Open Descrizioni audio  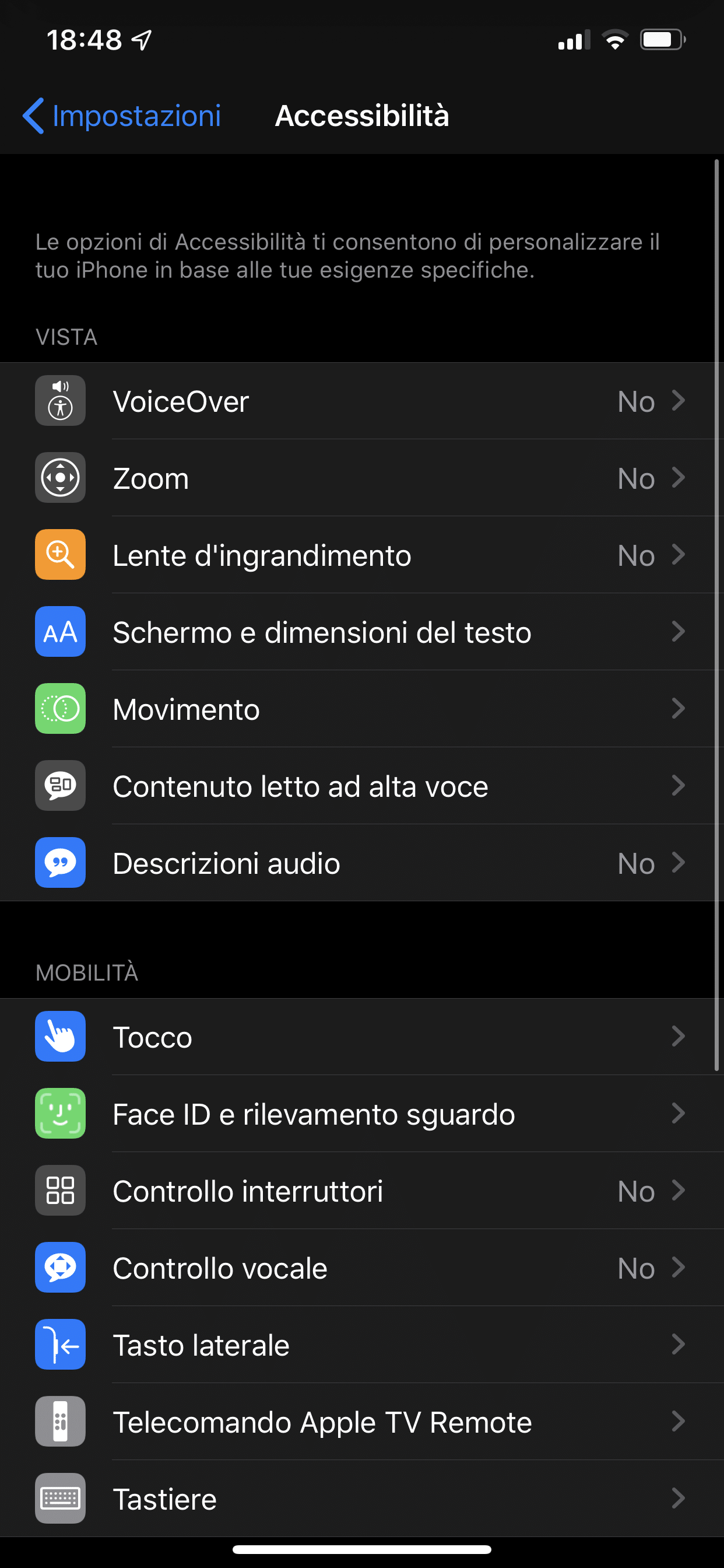tap(362, 863)
